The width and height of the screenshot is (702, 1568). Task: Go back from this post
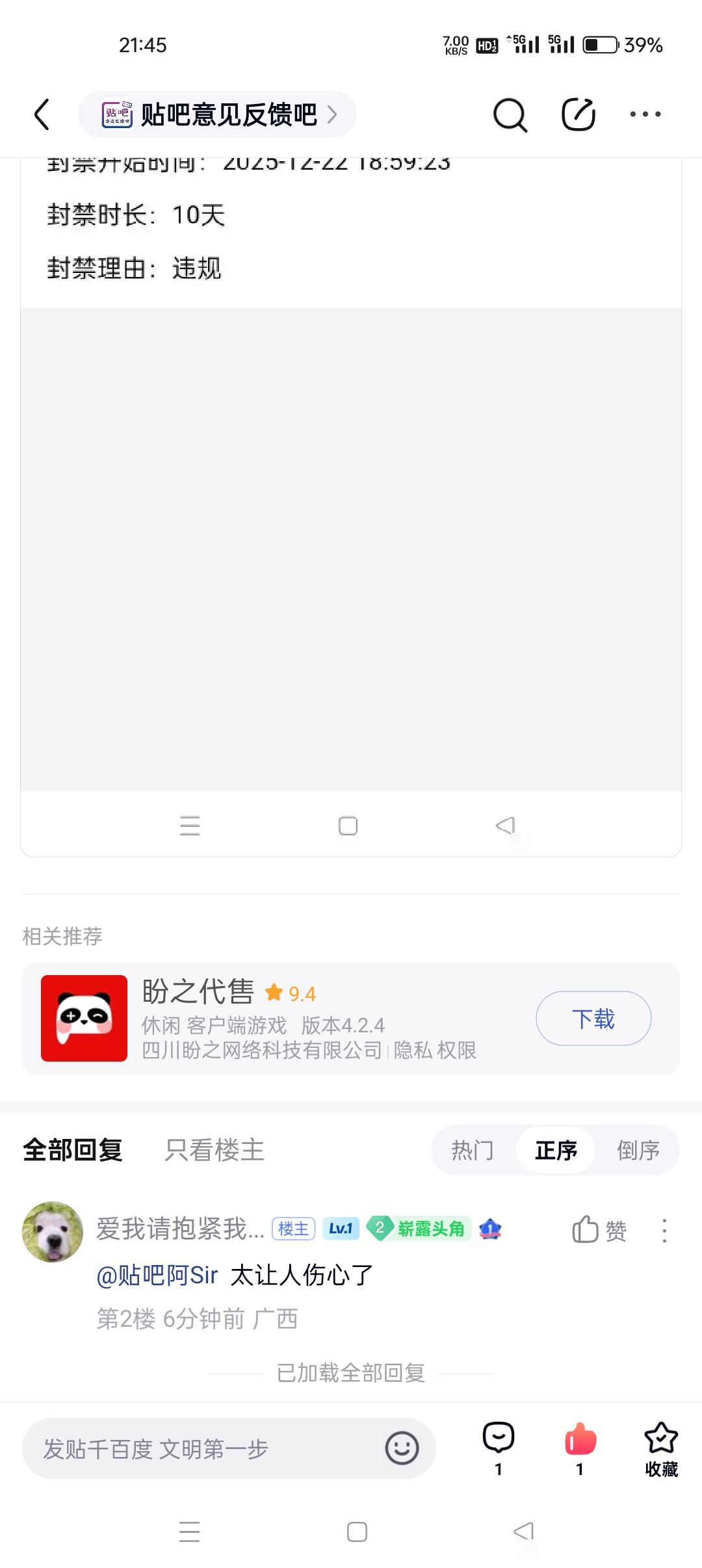click(x=42, y=114)
